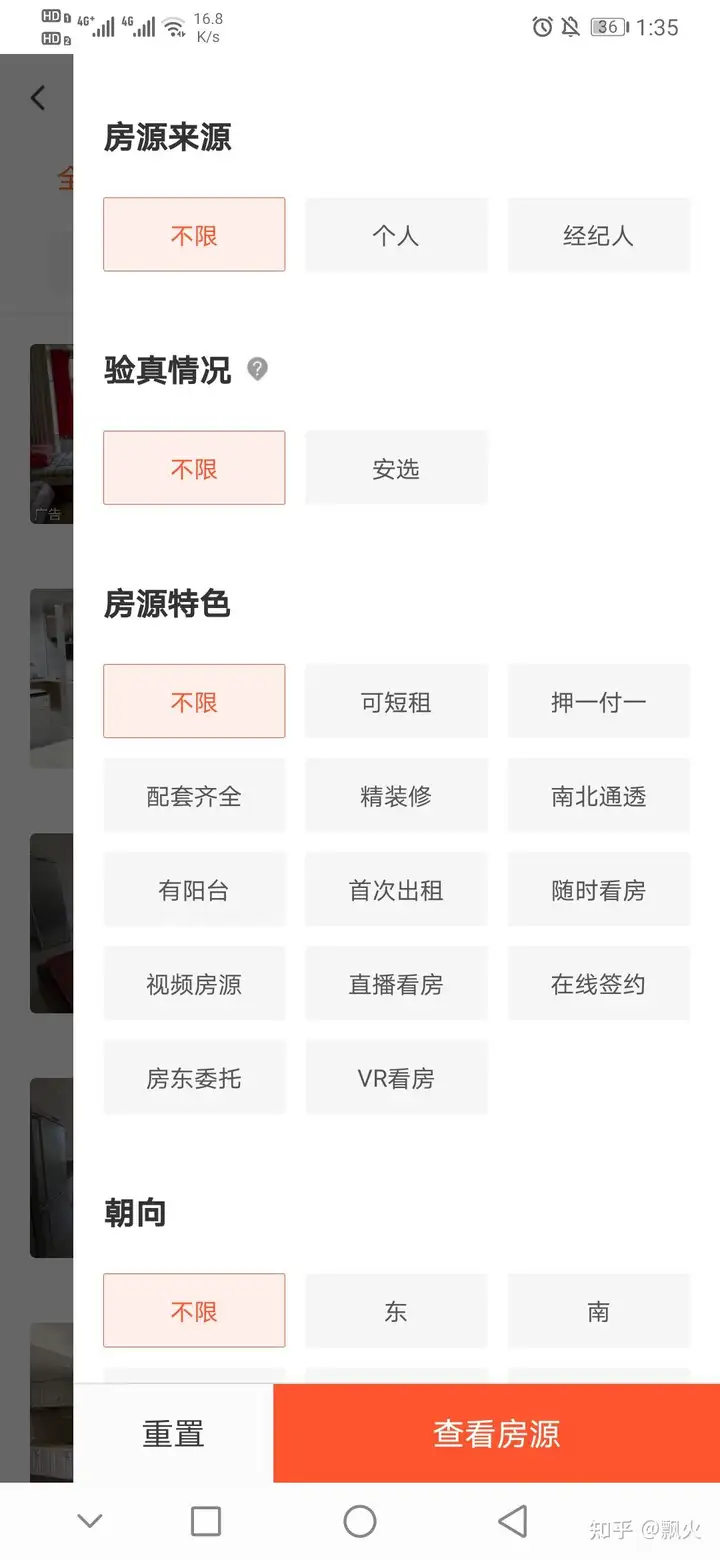Select 东 orientation
This screenshot has width=720, height=1560.
click(x=396, y=1311)
